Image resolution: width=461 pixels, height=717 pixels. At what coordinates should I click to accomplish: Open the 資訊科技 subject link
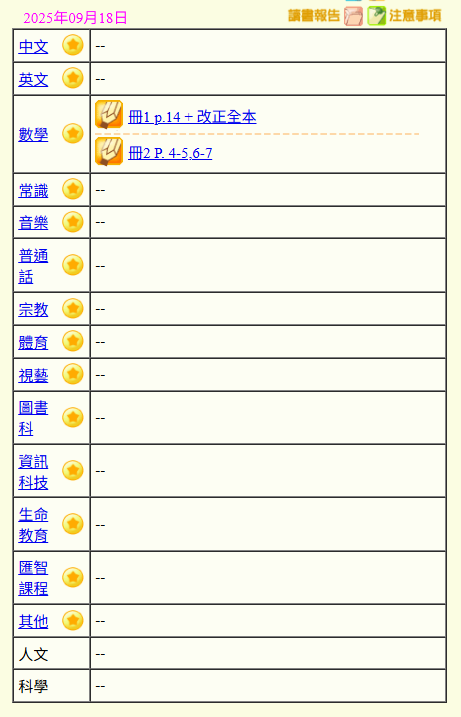pos(33,471)
